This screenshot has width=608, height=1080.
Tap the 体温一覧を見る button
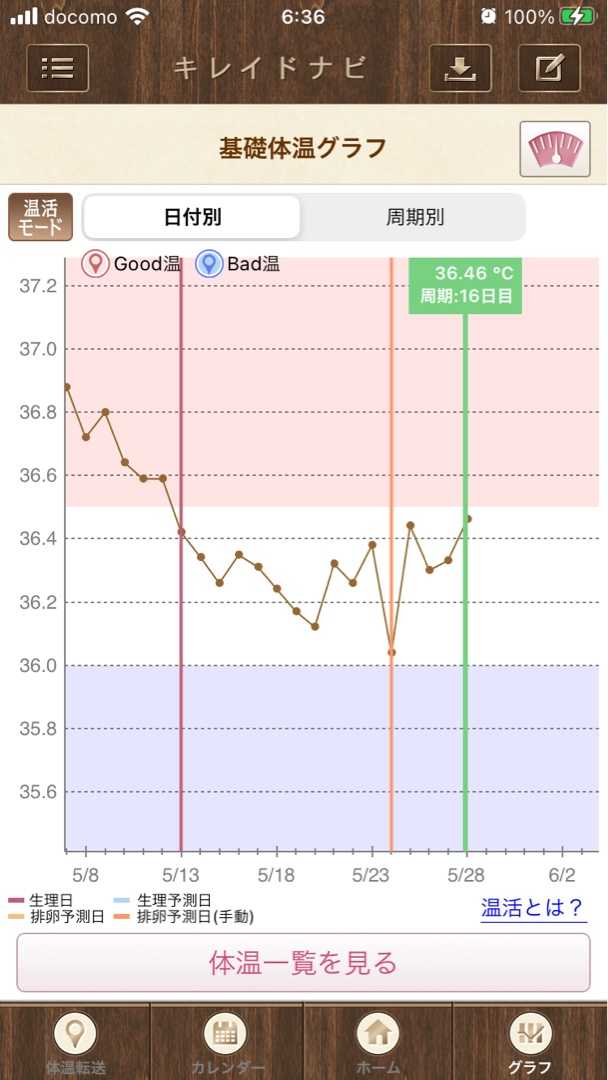coord(304,962)
